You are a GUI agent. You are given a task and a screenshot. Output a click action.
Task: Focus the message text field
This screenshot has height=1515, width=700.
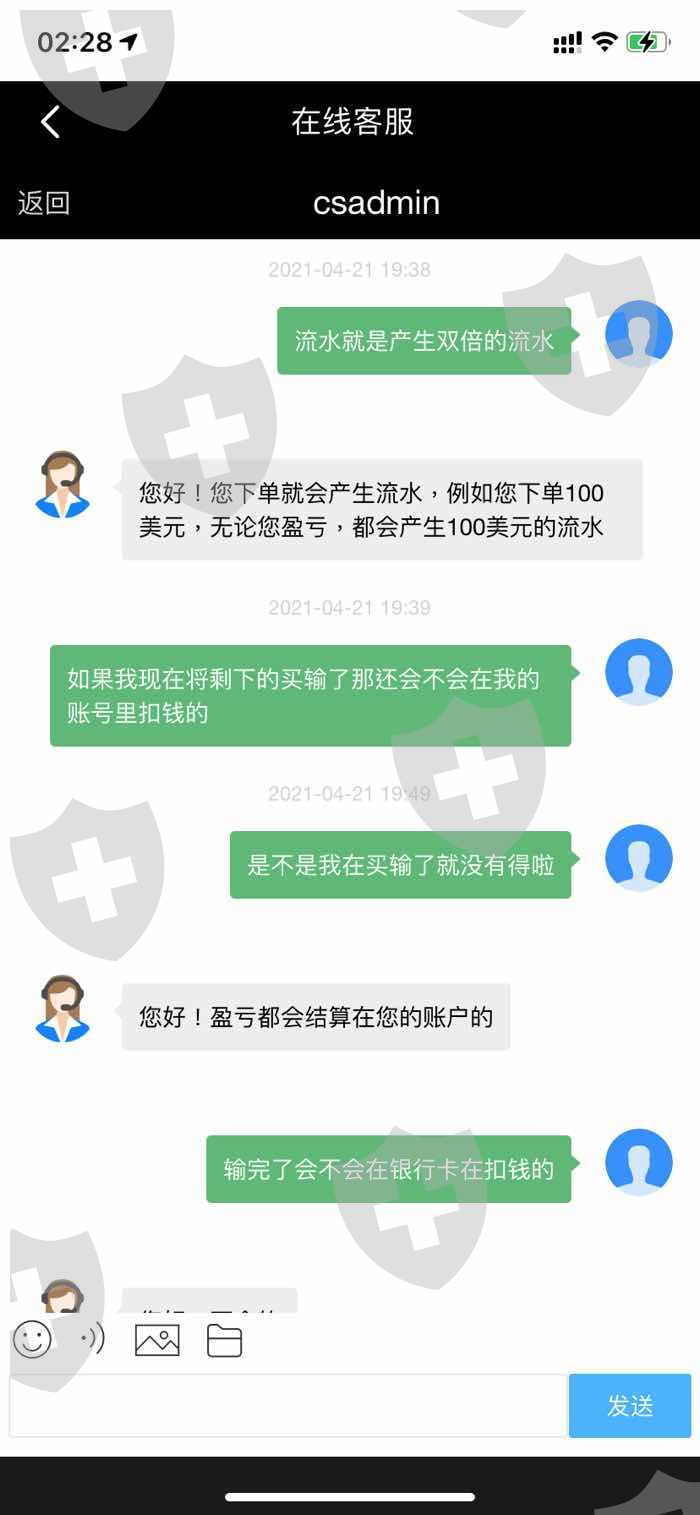(288, 1405)
